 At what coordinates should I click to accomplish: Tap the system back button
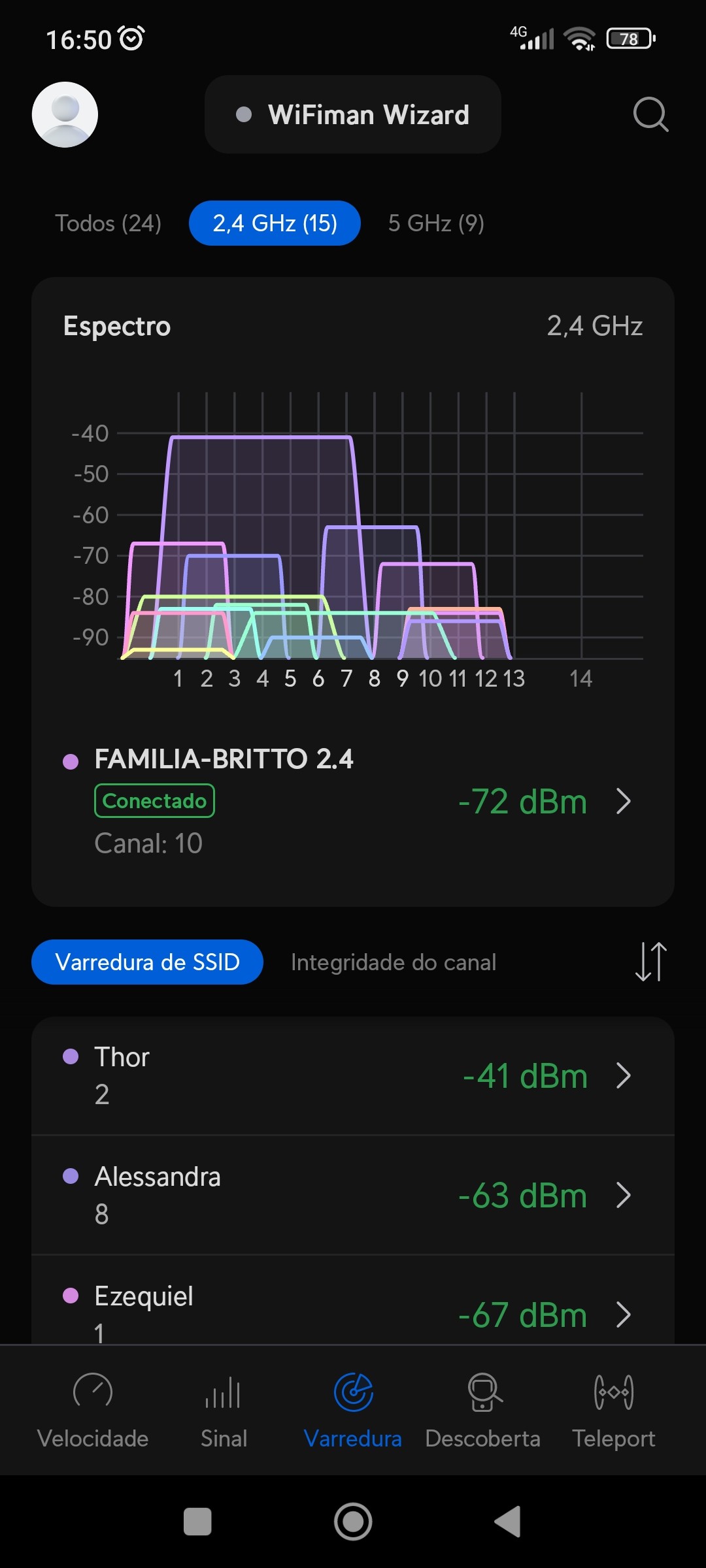coord(508,1522)
